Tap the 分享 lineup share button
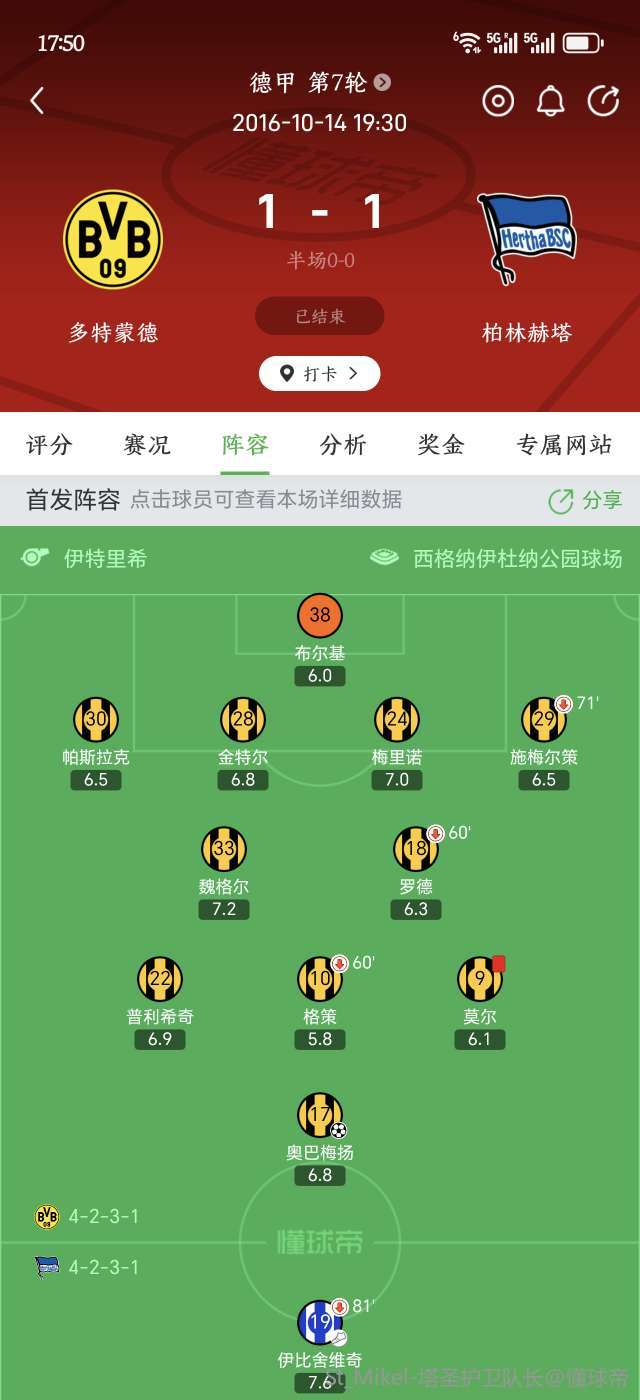Image resolution: width=640 pixels, height=1400 pixels. [x=586, y=500]
